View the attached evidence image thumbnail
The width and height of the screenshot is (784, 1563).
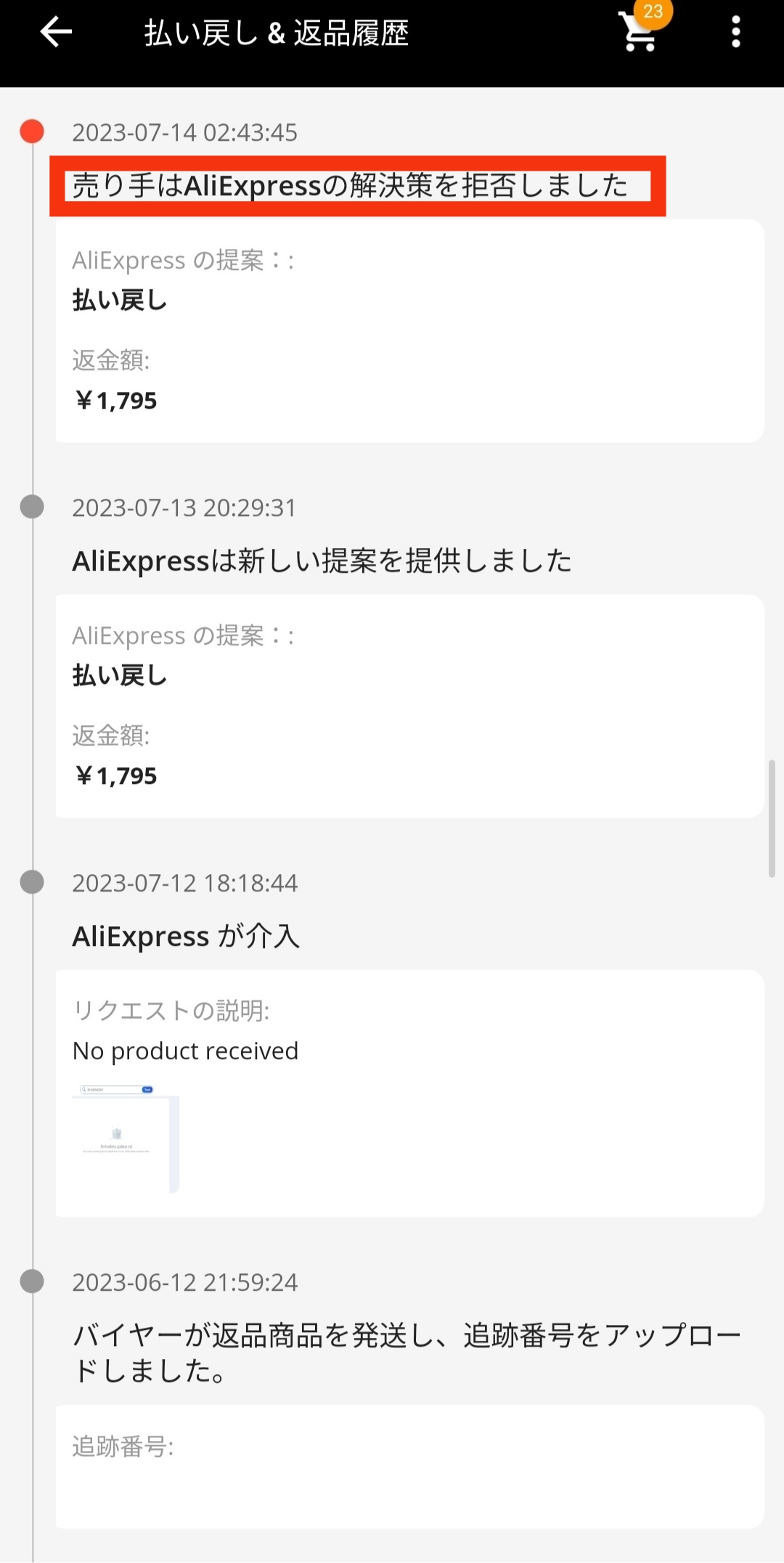tap(126, 1137)
